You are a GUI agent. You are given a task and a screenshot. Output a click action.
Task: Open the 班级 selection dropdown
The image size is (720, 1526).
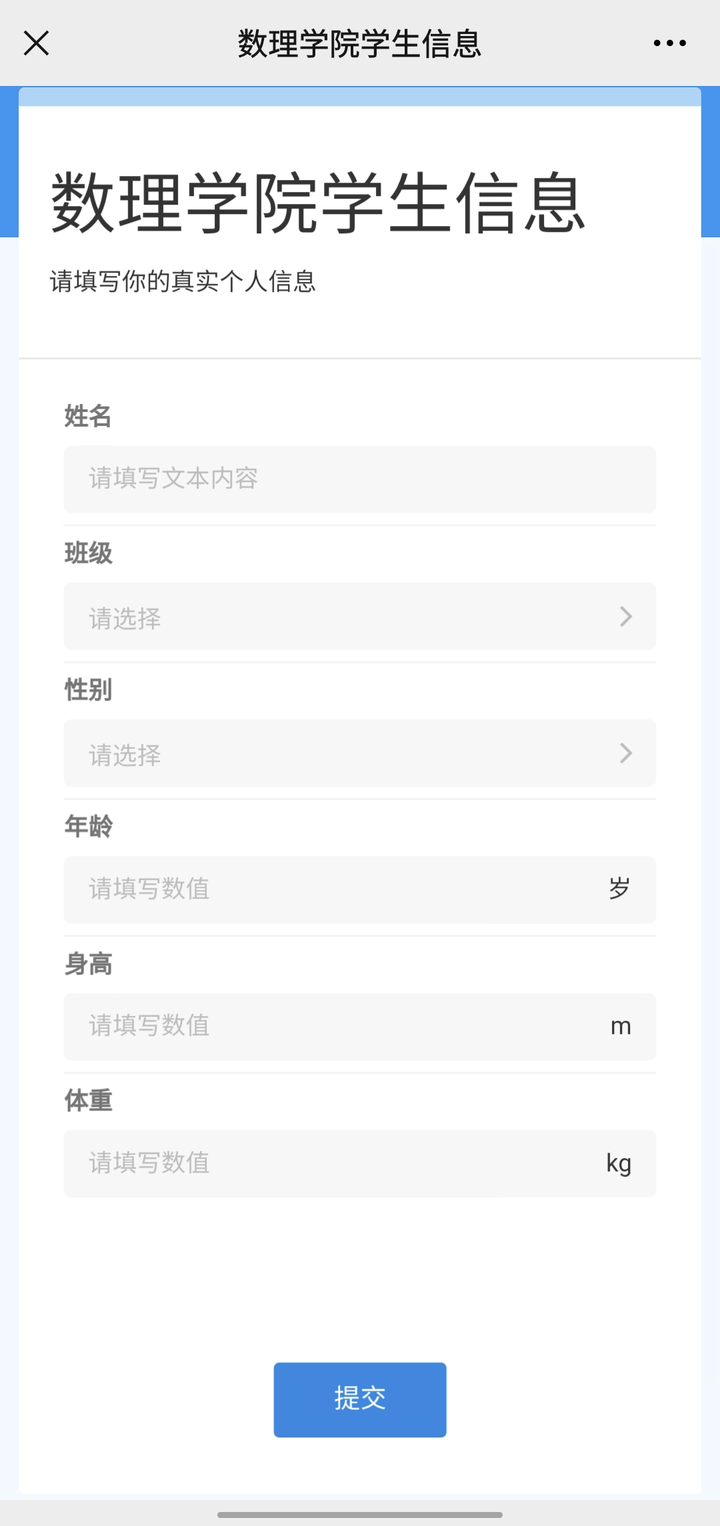[x=360, y=616]
